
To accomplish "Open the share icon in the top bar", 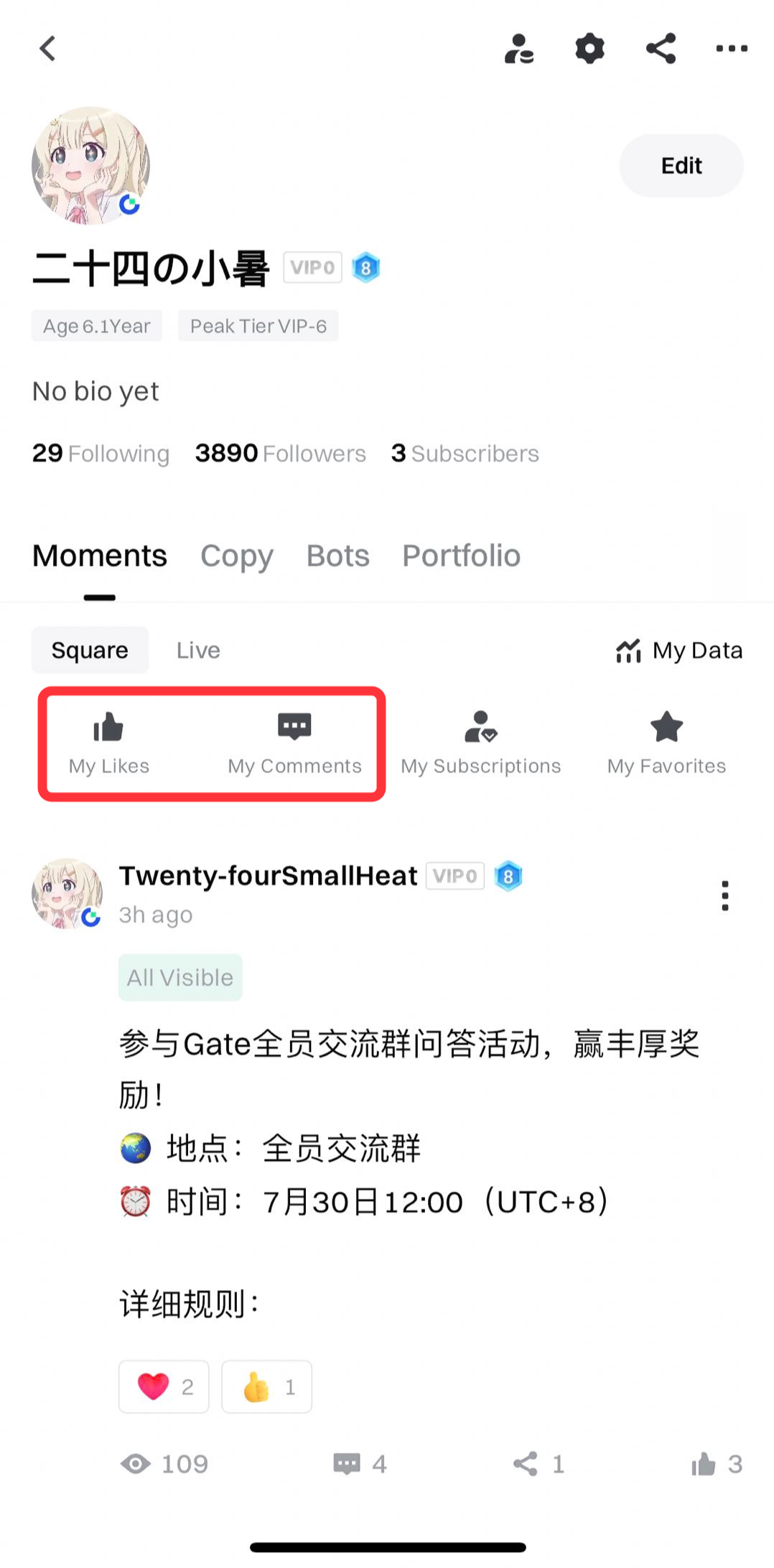I will tap(660, 48).
